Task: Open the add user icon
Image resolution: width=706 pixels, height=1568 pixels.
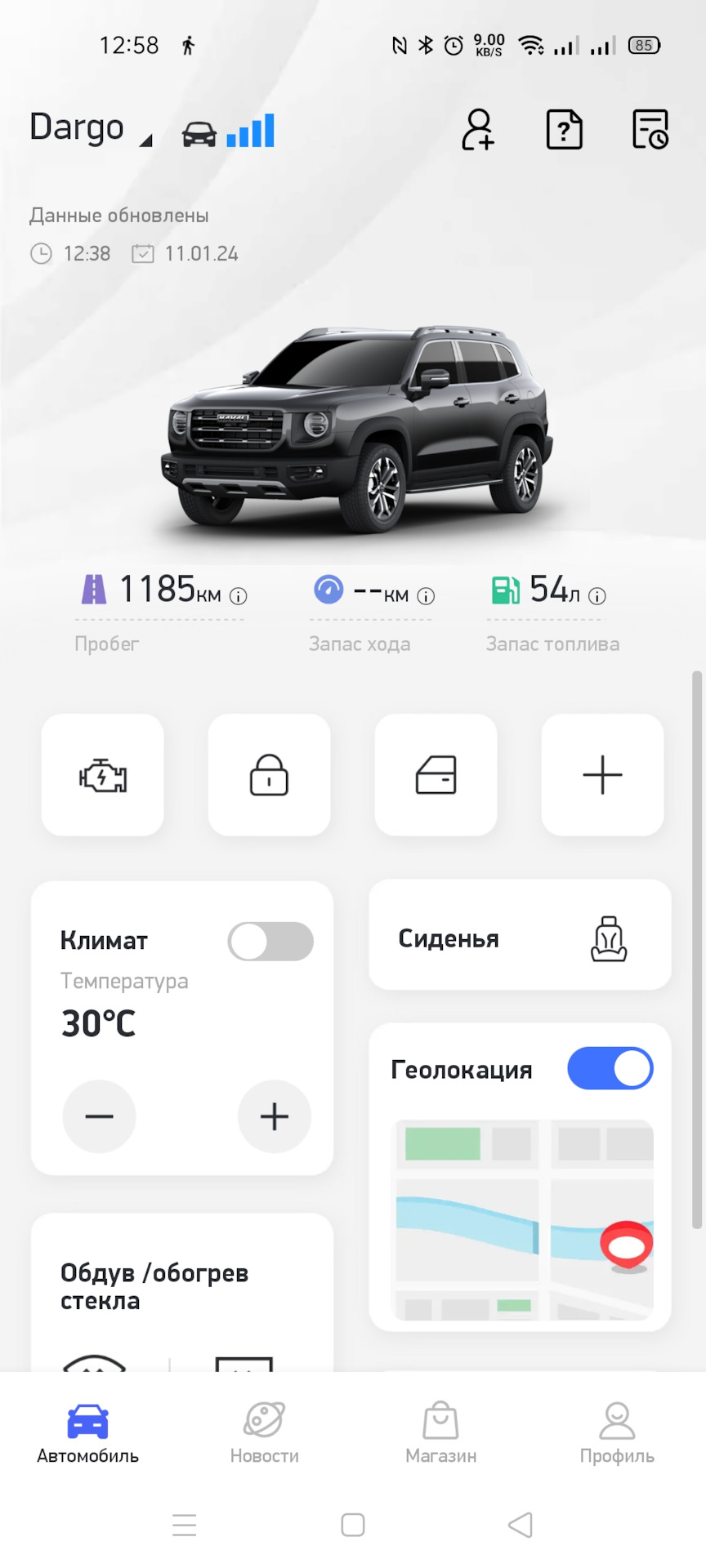Action: [478, 130]
